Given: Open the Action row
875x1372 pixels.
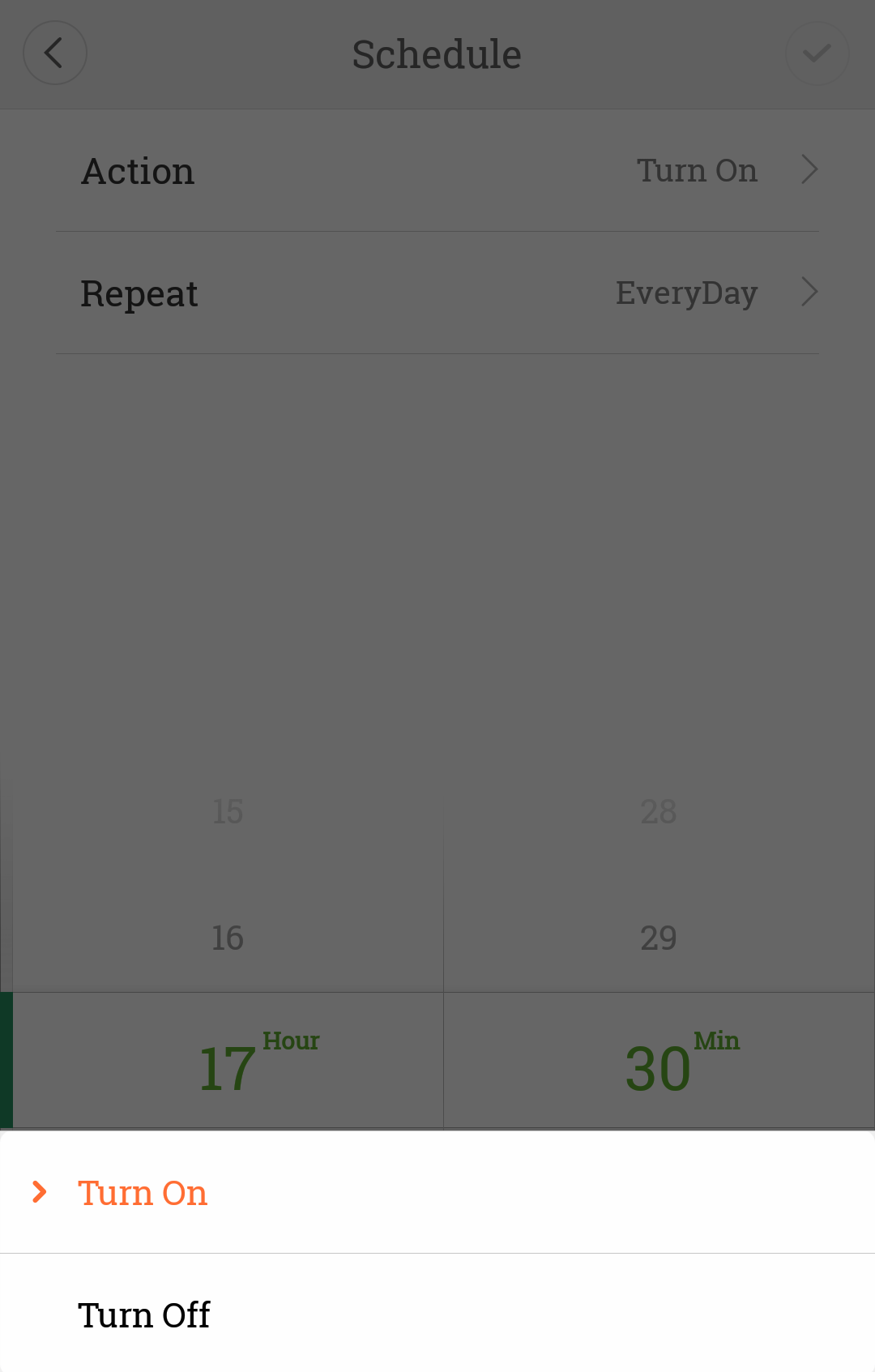Looking at the screenshot, I should (x=437, y=171).
